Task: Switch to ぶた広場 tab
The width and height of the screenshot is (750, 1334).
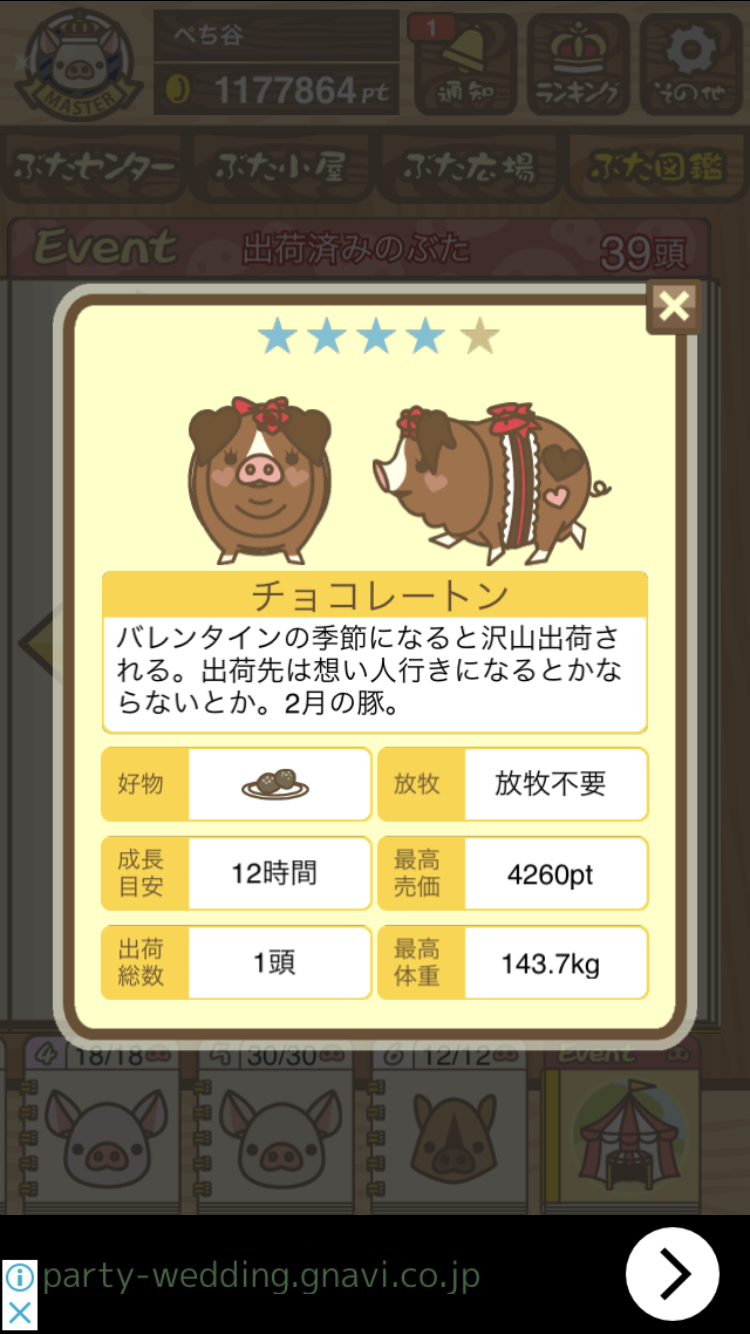Action: coord(468,168)
